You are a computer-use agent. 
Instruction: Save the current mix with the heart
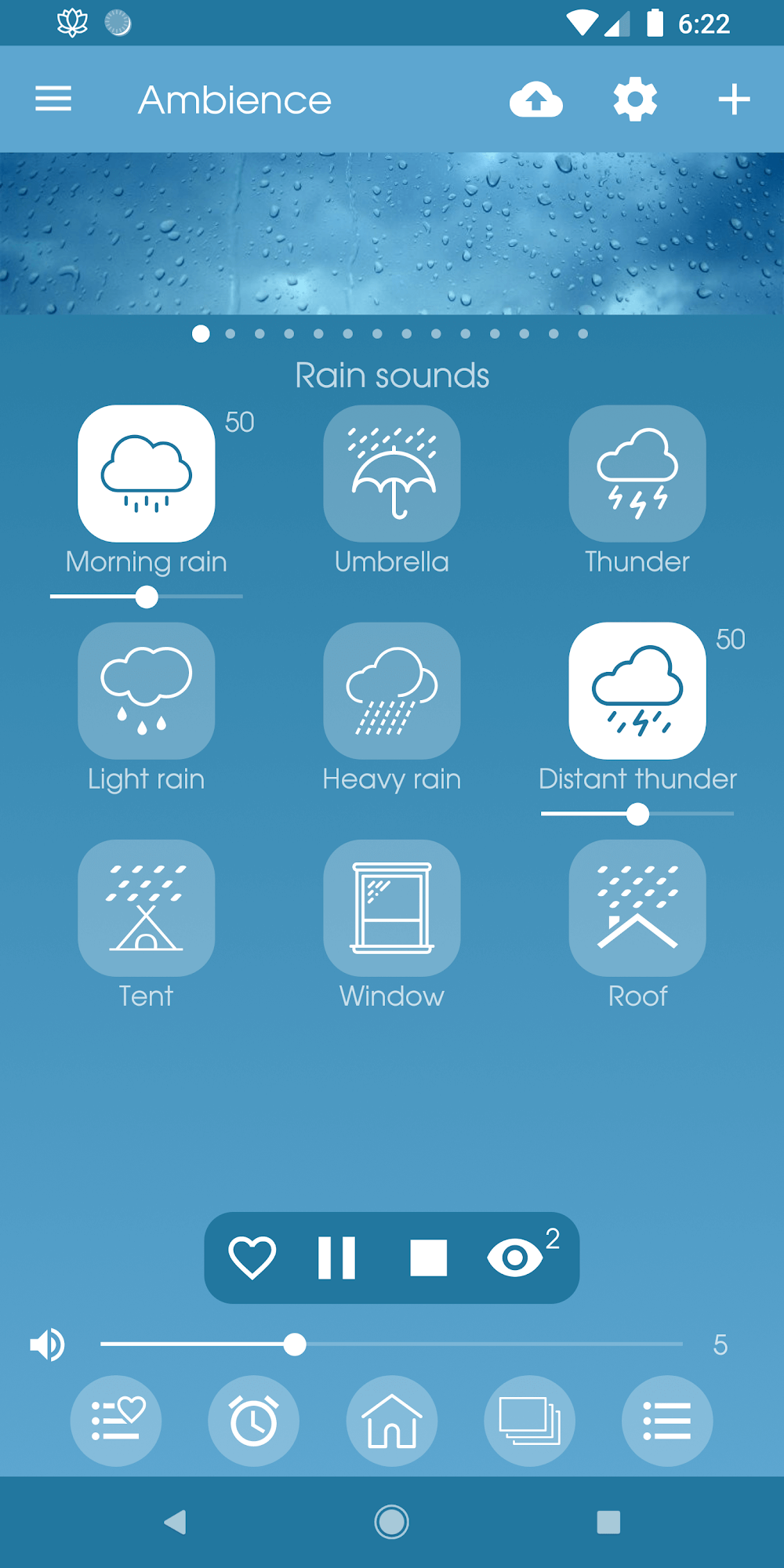[x=252, y=1258]
